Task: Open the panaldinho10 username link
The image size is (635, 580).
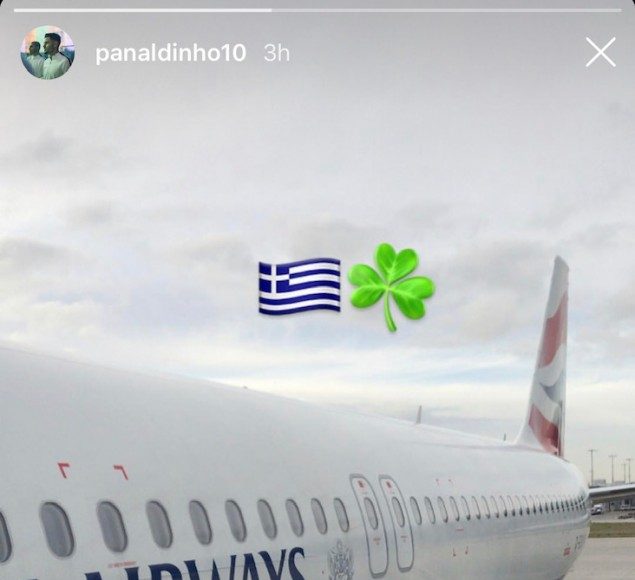Action: (170, 53)
